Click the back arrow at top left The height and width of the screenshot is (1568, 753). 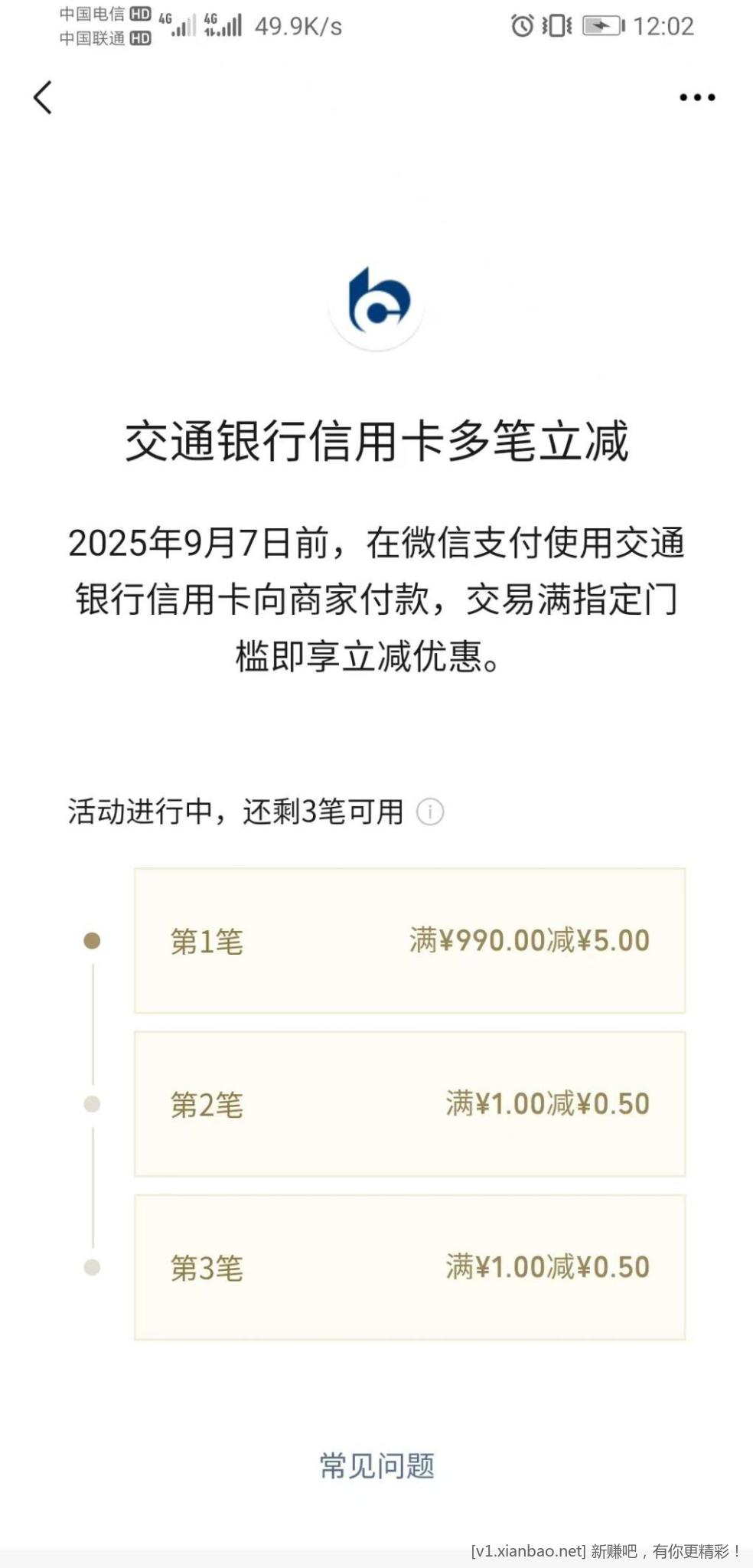click(43, 97)
